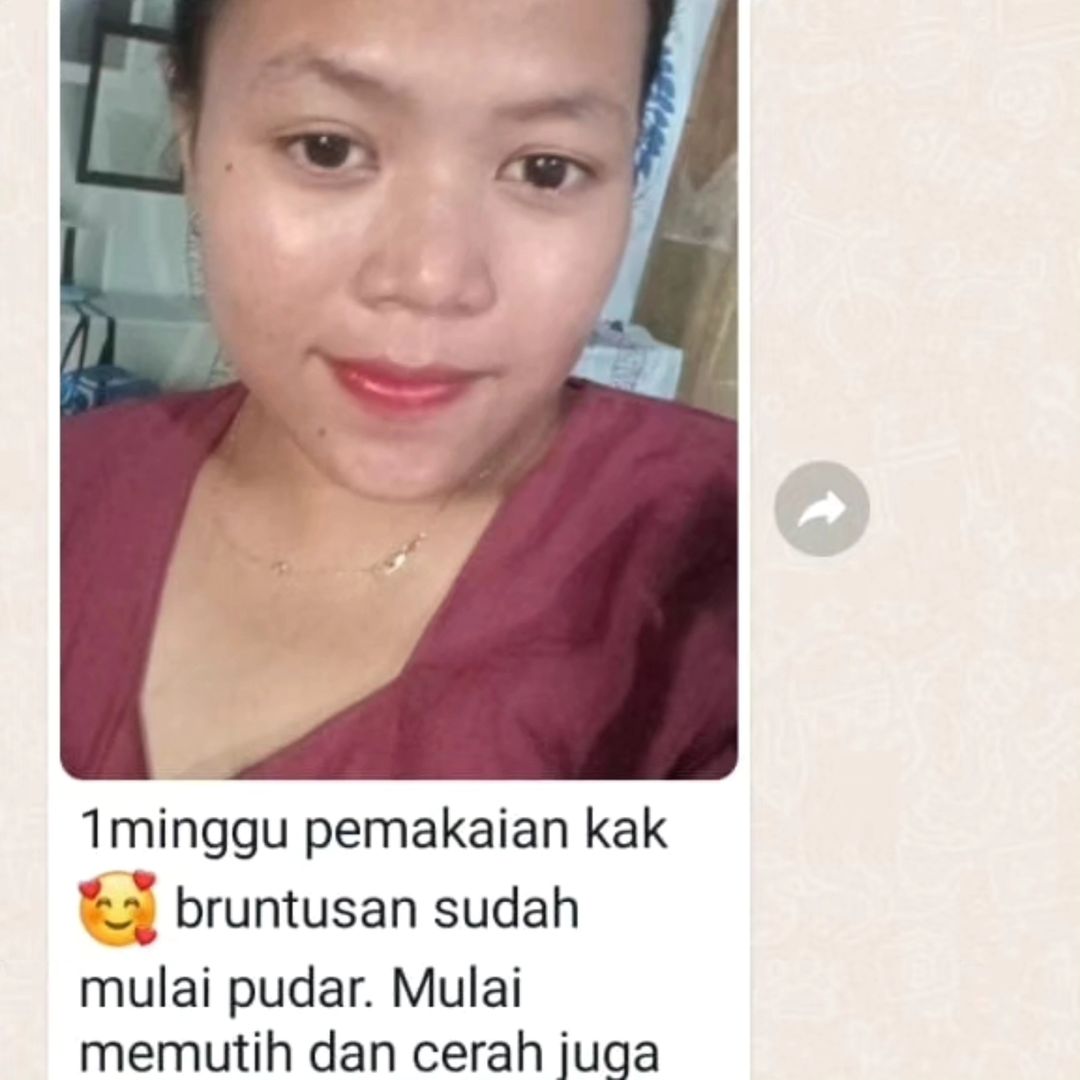Tap the forward arrow beside the photo
1080x1080 pixels.
[821, 509]
